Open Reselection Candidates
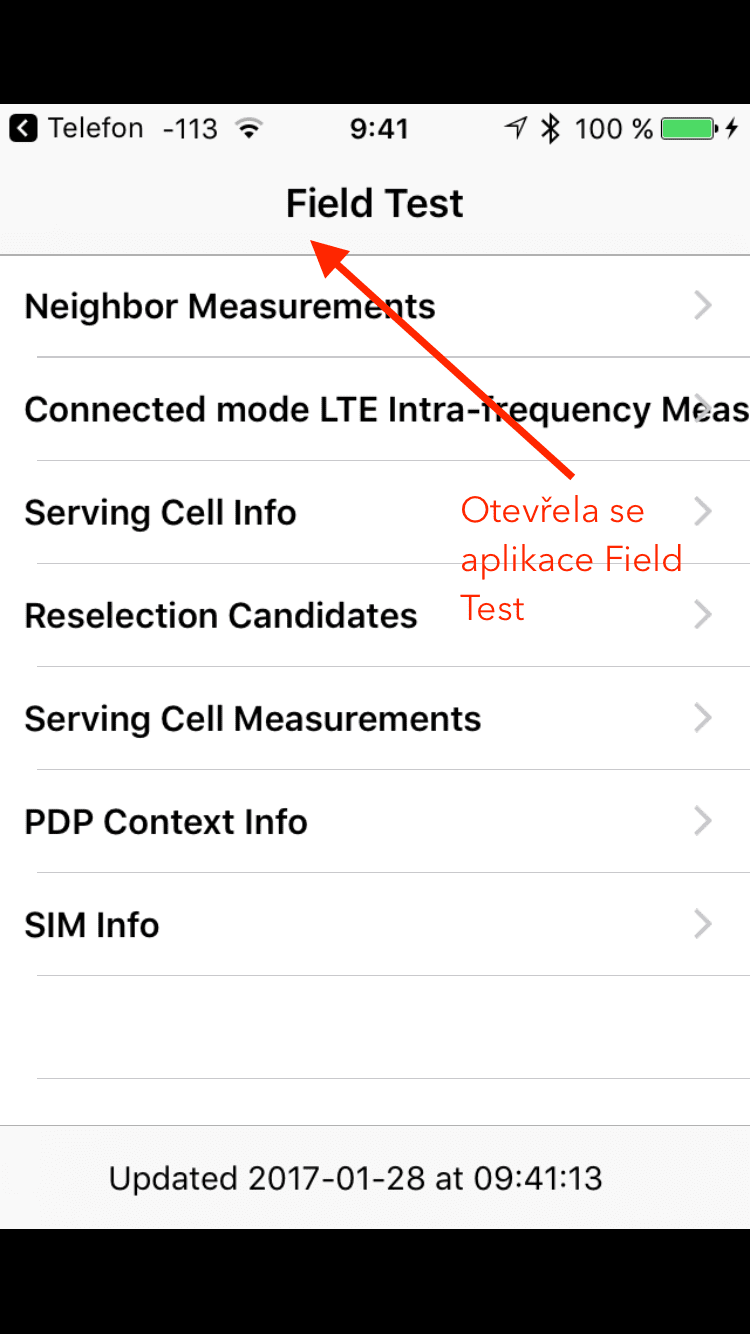The width and height of the screenshot is (750, 1334). pyautogui.click(x=375, y=615)
